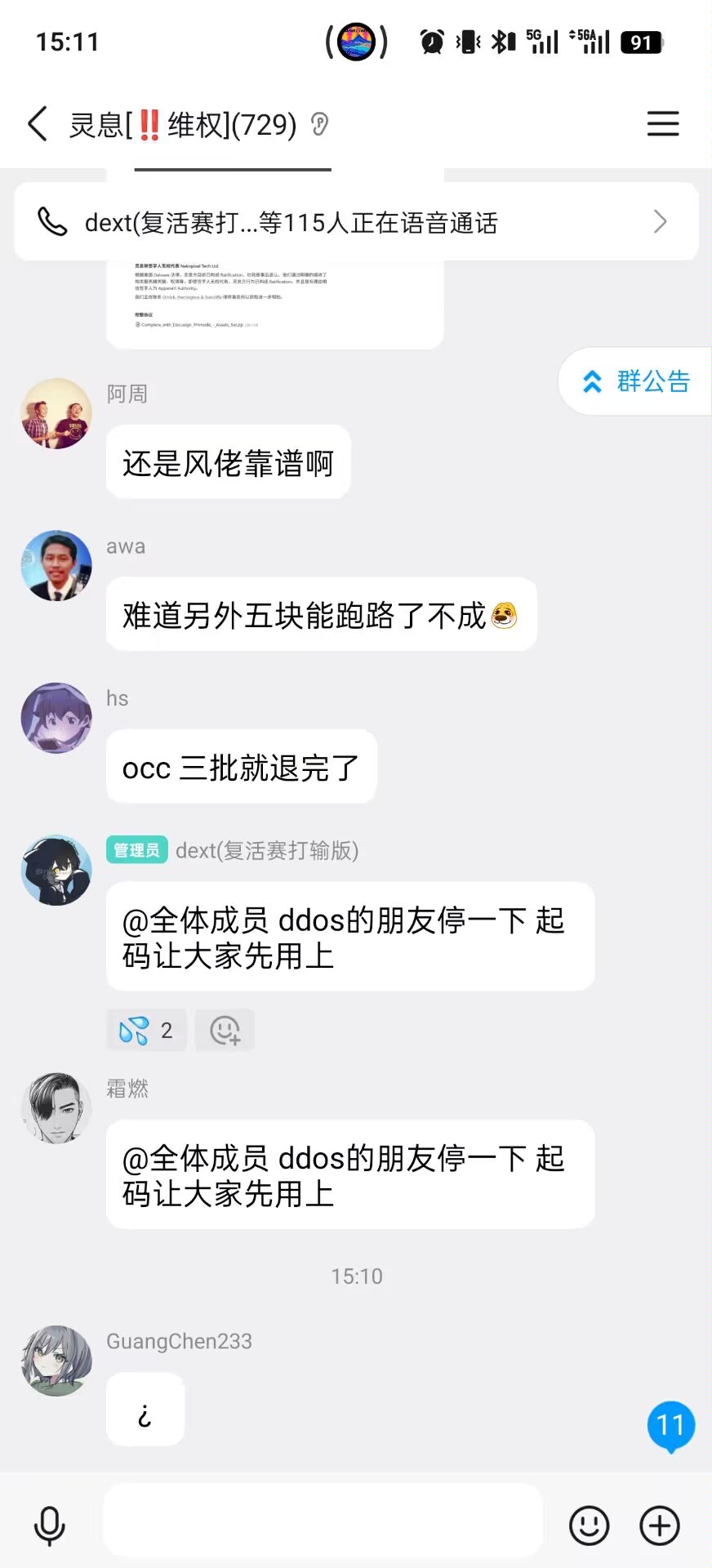Open GuangChen233's avatar profile
712x1568 pixels.
point(56,1361)
